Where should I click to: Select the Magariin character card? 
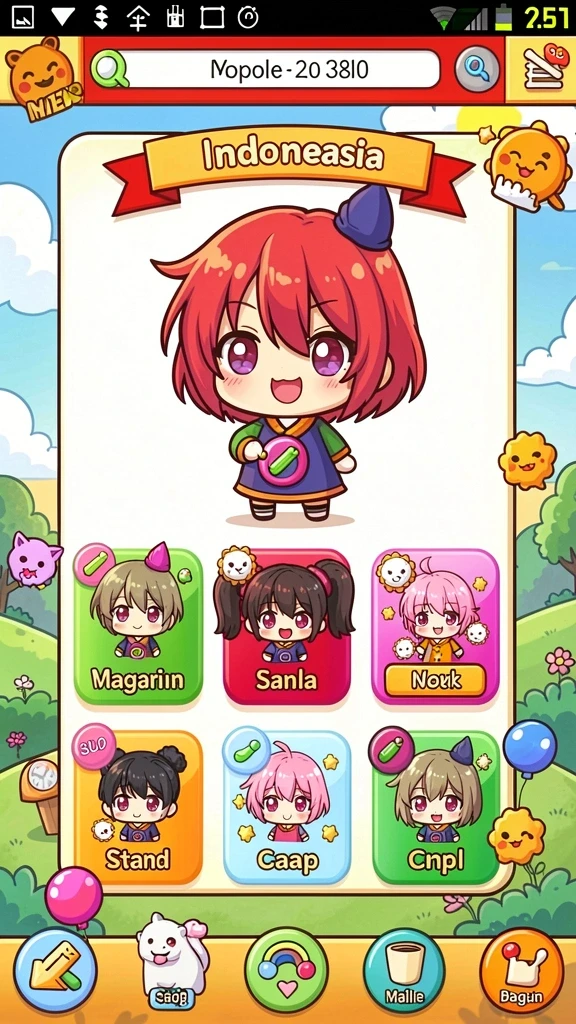pyautogui.click(x=138, y=626)
